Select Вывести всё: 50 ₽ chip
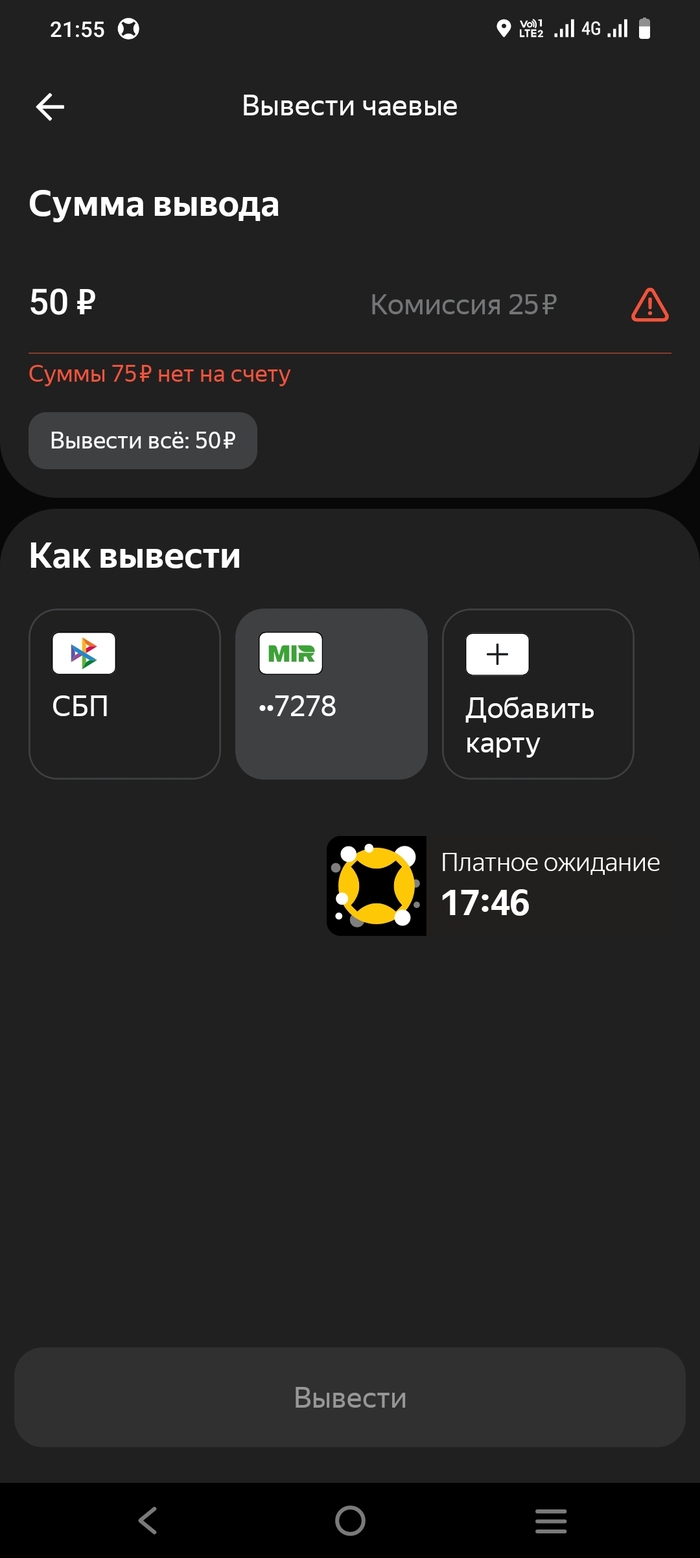The height and width of the screenshot is (1558, 700). 143,441
